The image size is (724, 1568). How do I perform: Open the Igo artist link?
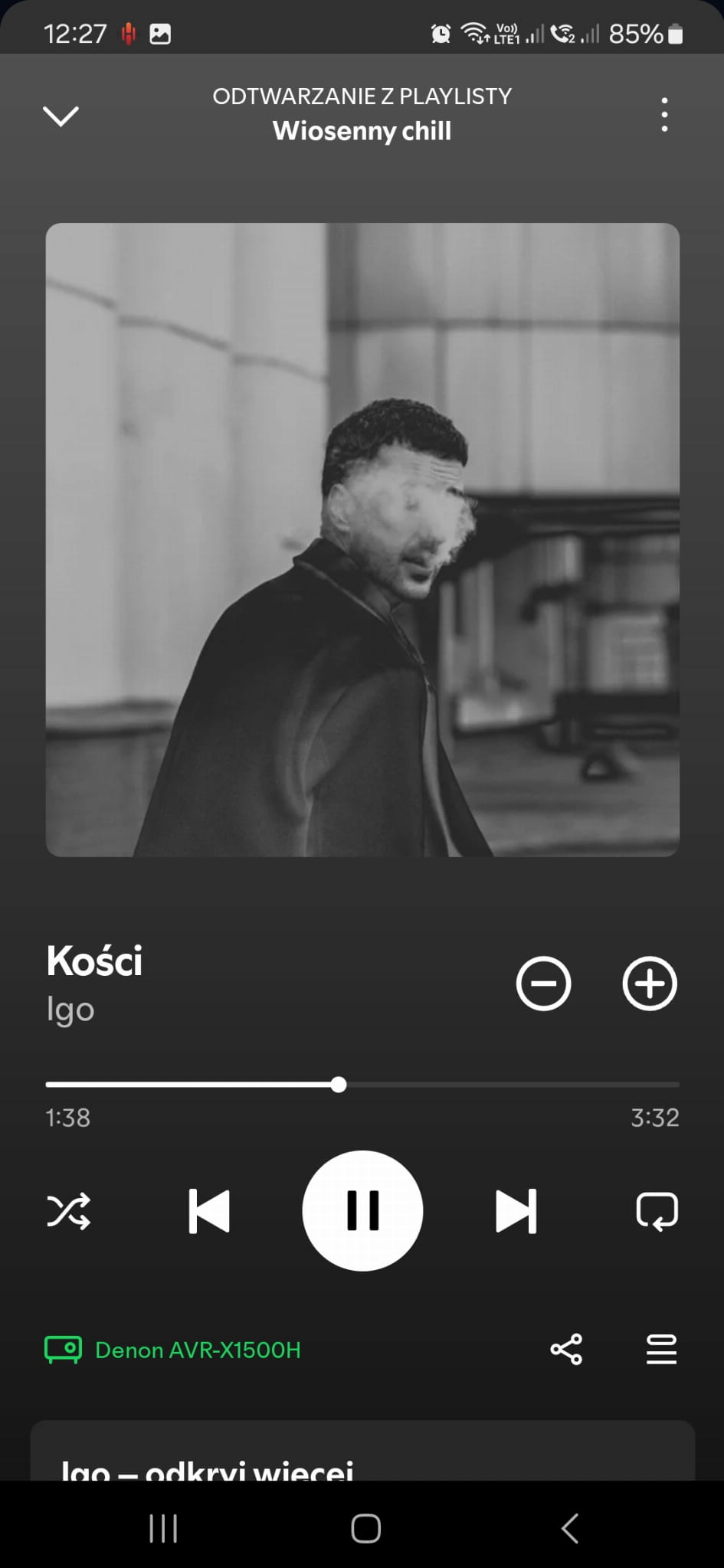[x=70, y=1010]
